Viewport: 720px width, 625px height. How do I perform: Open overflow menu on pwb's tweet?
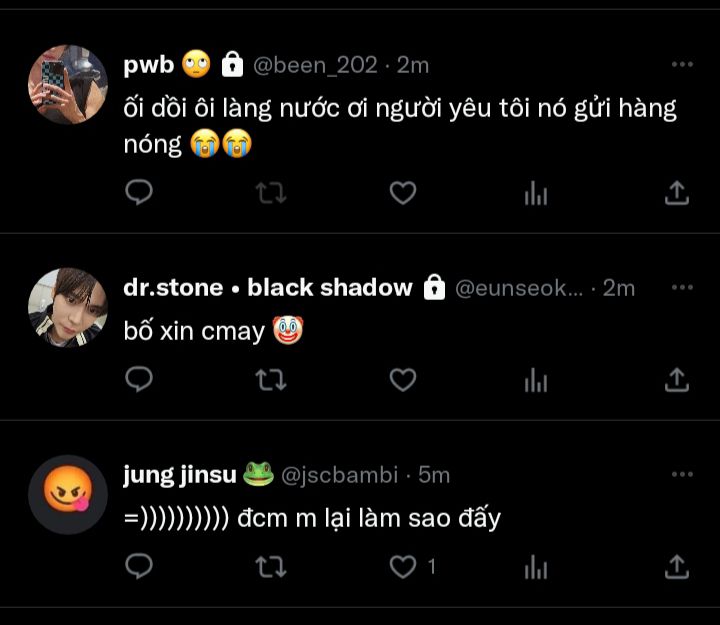(x=682, y=65)
